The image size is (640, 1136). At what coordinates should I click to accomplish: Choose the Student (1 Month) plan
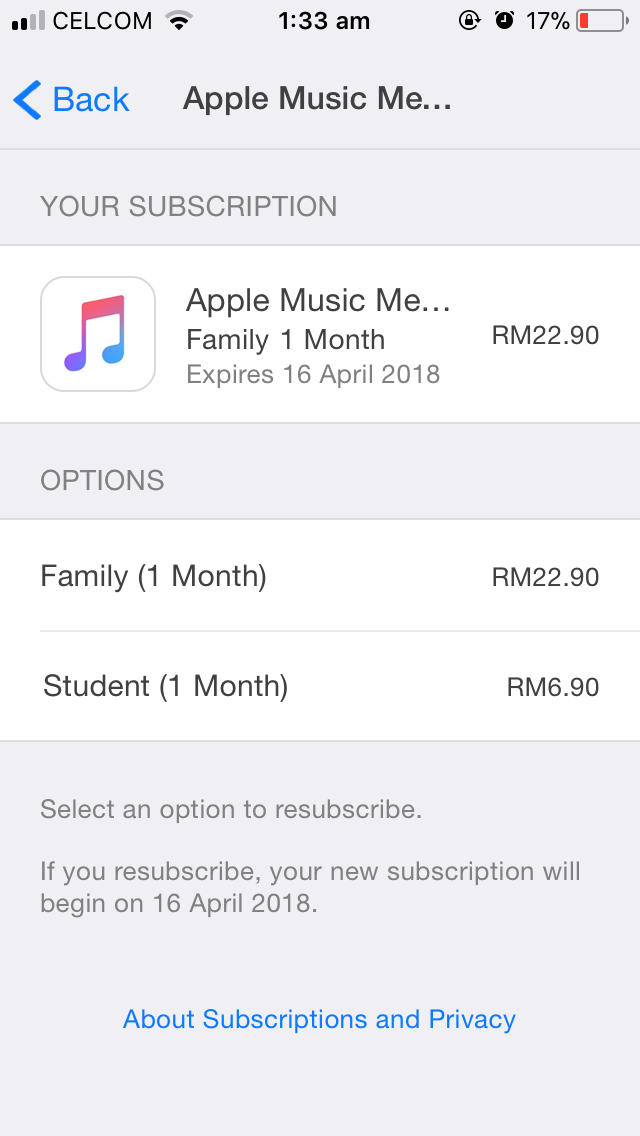tap(319, 686)
